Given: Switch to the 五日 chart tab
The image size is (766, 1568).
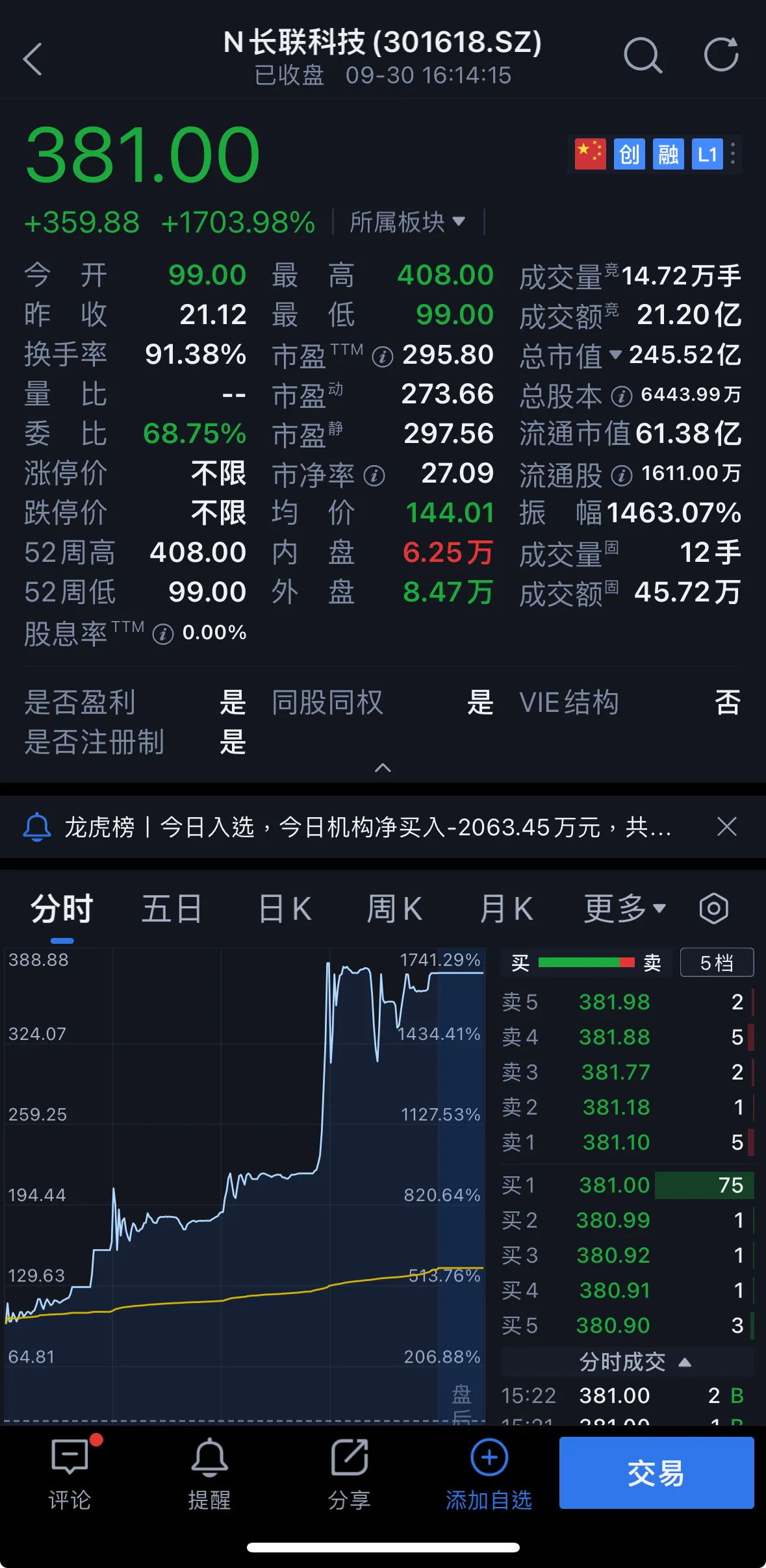Looking at the screenshot, I should [172, 908].
